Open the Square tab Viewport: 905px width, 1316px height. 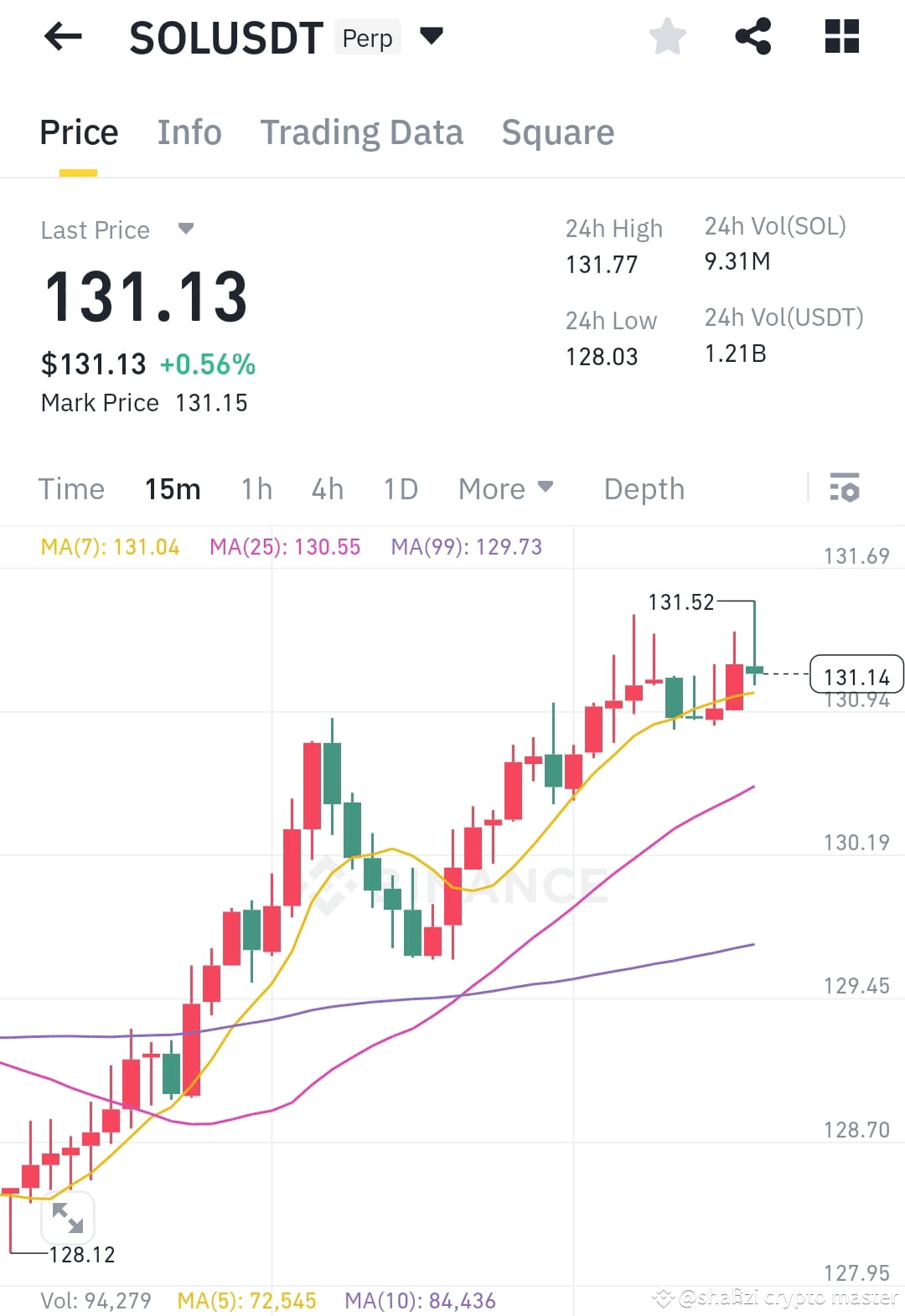point(557,132)
